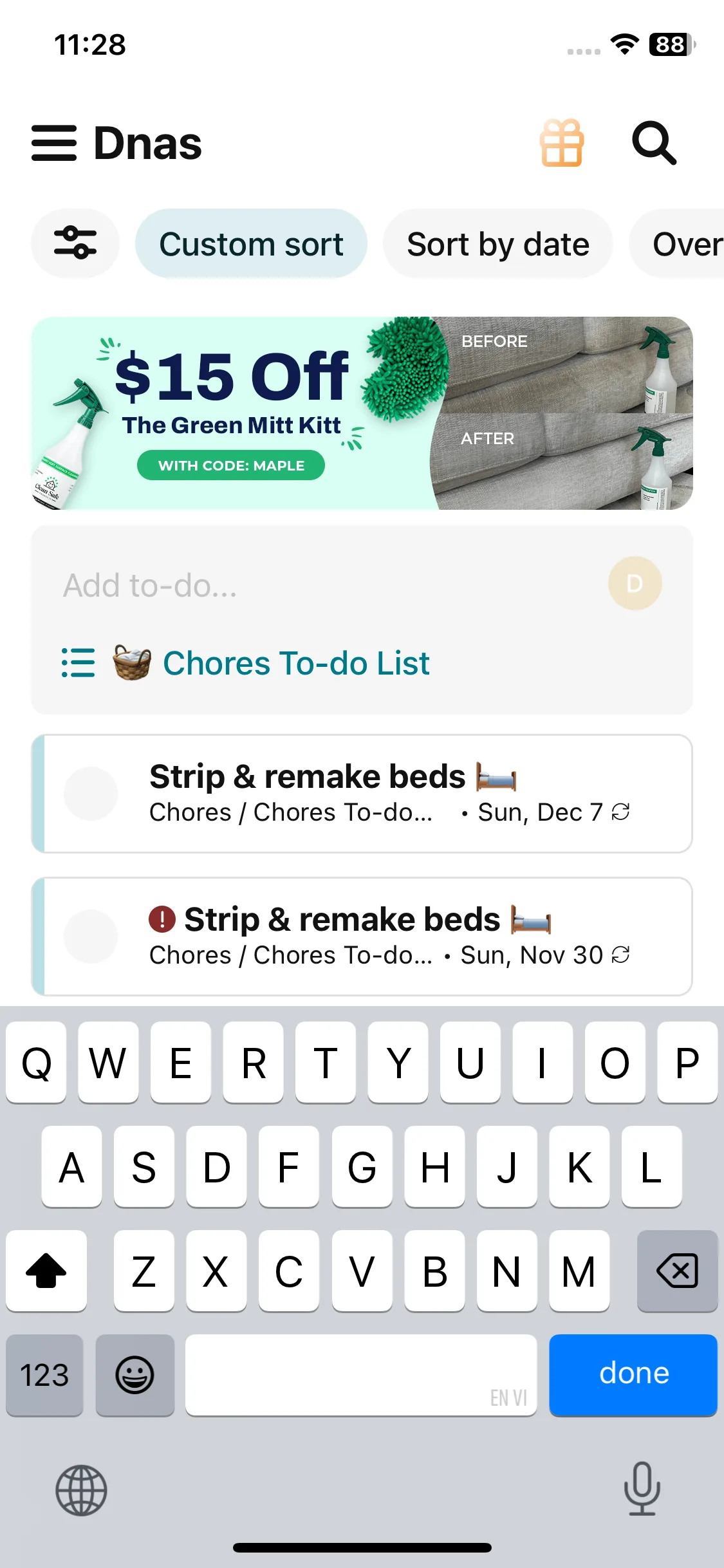Open search with the magnifier icon

[x=654, y=143]
